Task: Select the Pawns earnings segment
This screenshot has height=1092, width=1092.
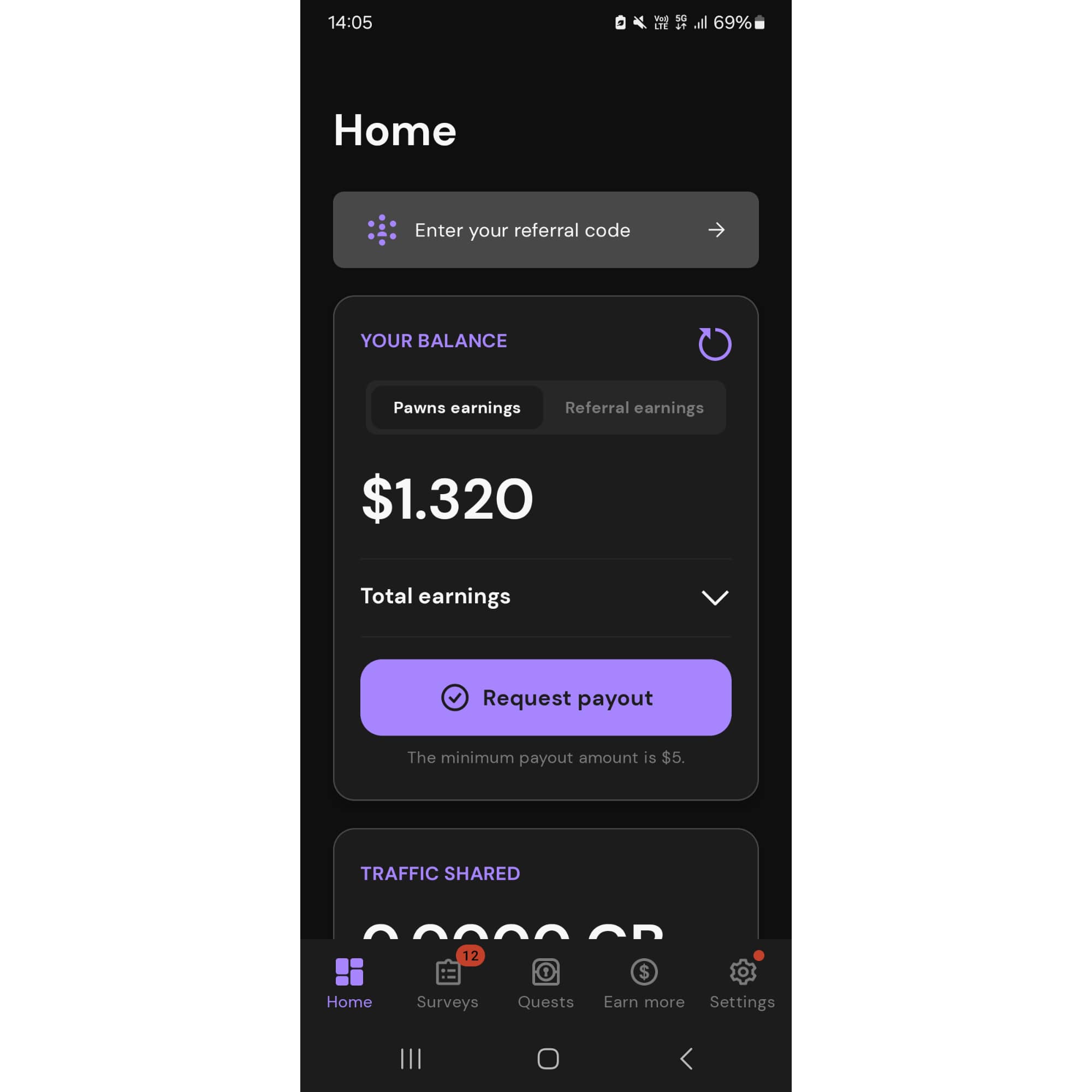Action: [456, 407]
